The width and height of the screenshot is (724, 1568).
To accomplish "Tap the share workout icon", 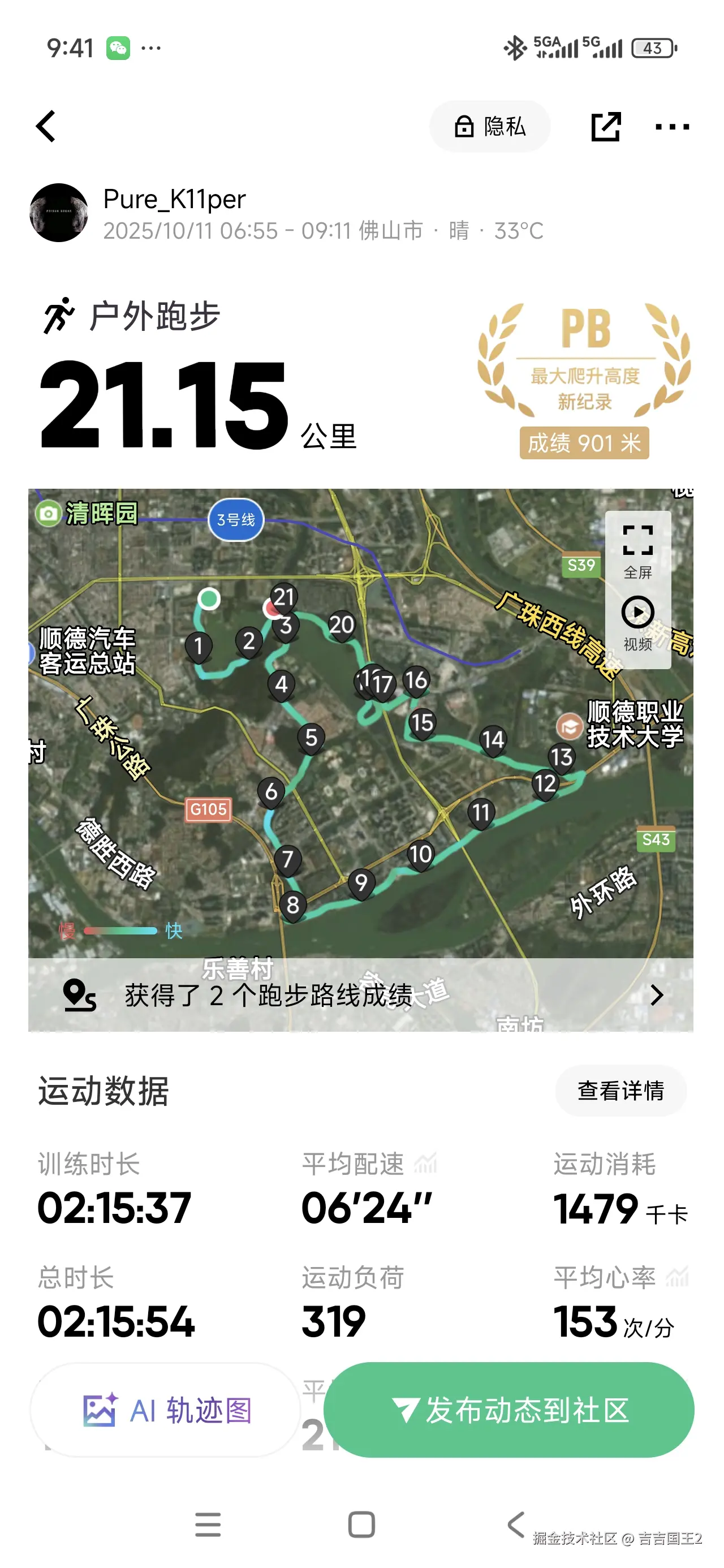I will [607, 126].
